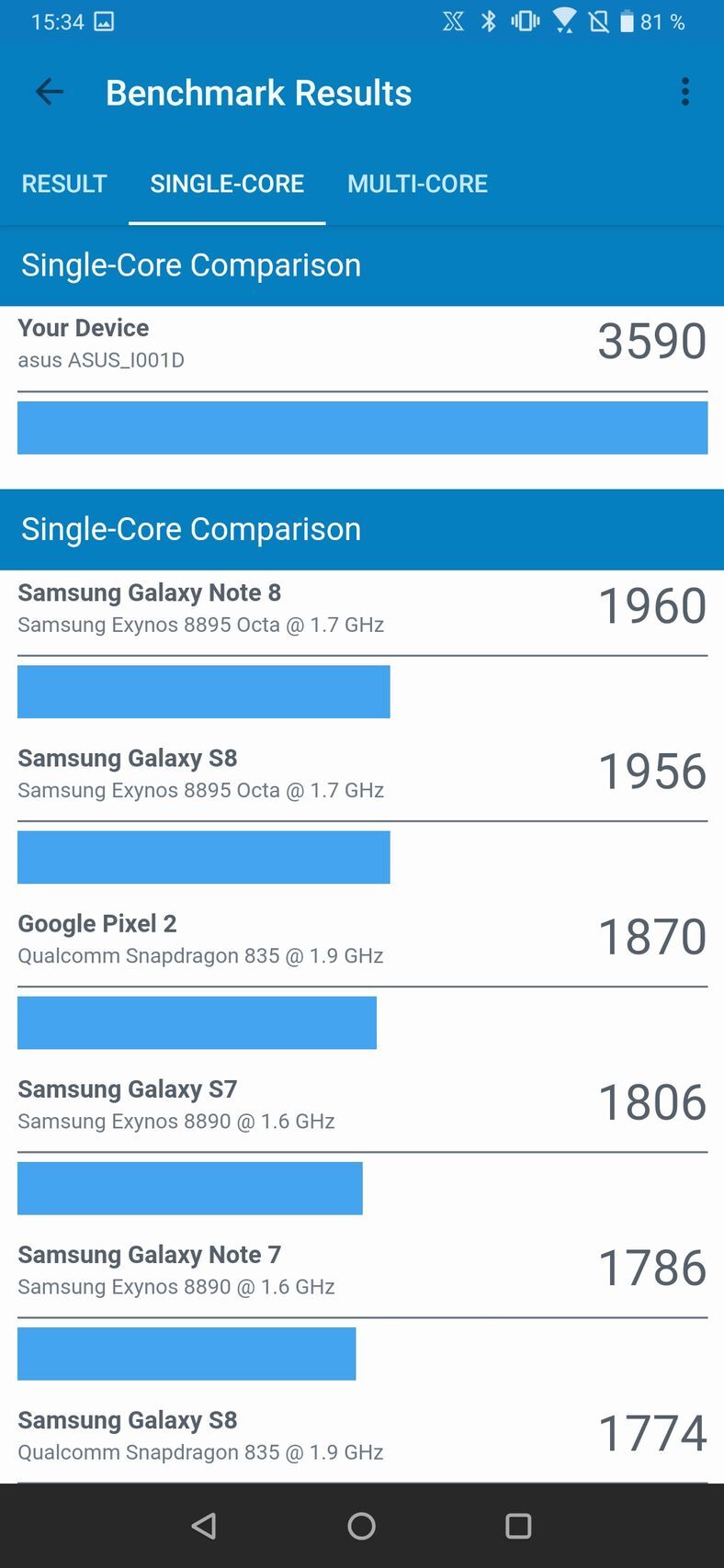Open the three-dot overflow menu
Screen dimensions: 724x1568
click(x=684, y=91)
